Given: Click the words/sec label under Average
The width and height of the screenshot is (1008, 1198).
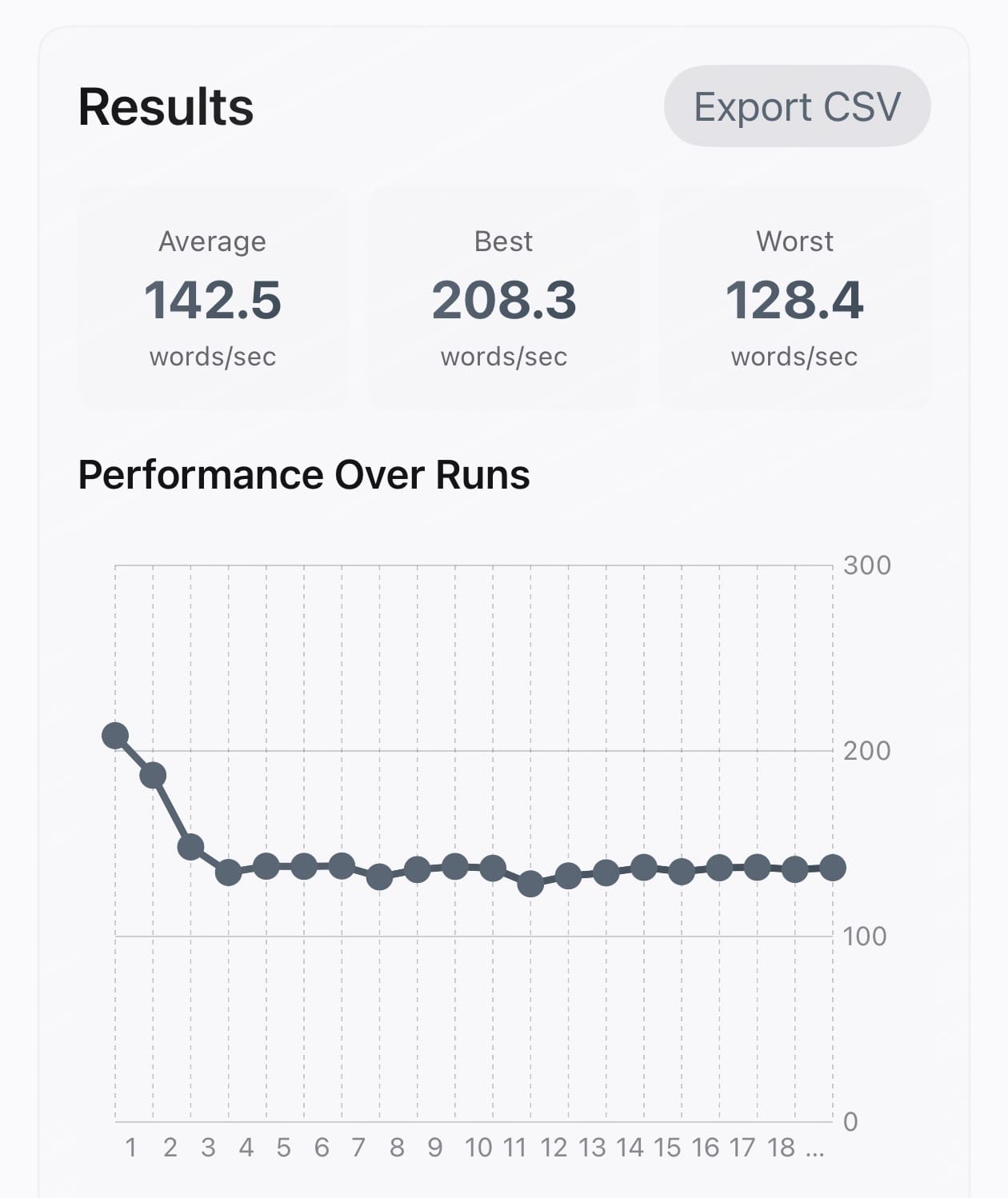Looking at the screenshot, I should point(212,357).
